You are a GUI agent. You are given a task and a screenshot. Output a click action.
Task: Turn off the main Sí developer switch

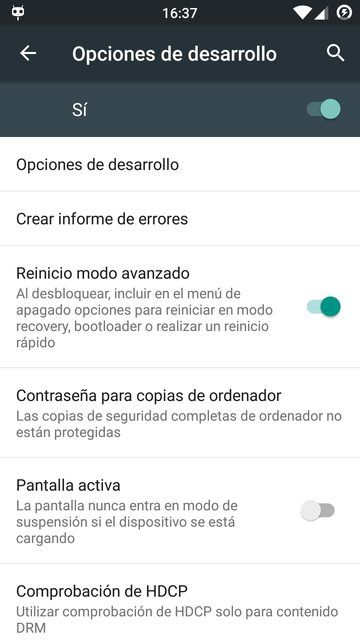pos(324,109)
